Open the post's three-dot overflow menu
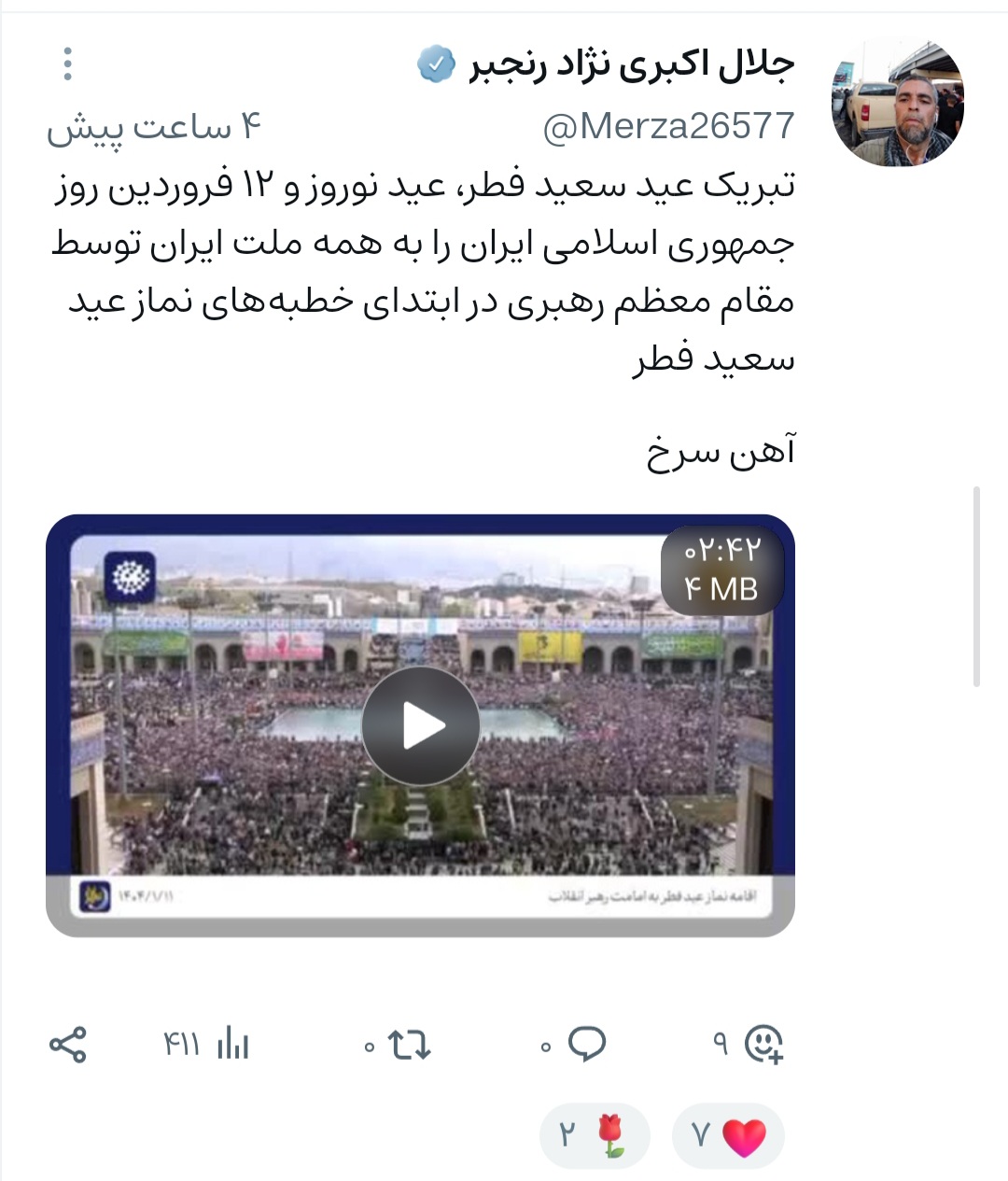Image resolution: width=1008 pixels, height=1181 pixels. click(67, 63)
